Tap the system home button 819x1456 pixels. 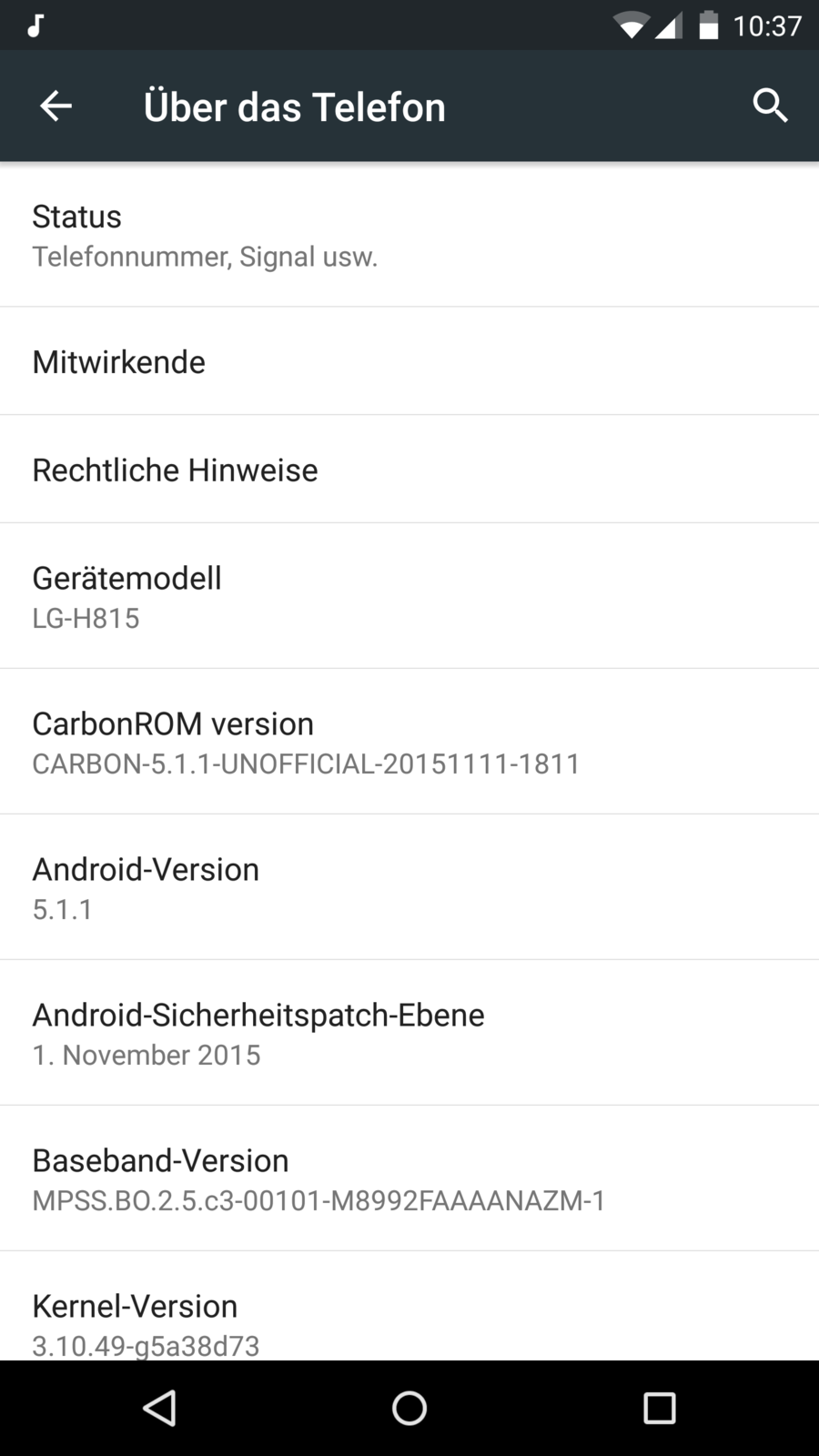tap(409, 1408)
